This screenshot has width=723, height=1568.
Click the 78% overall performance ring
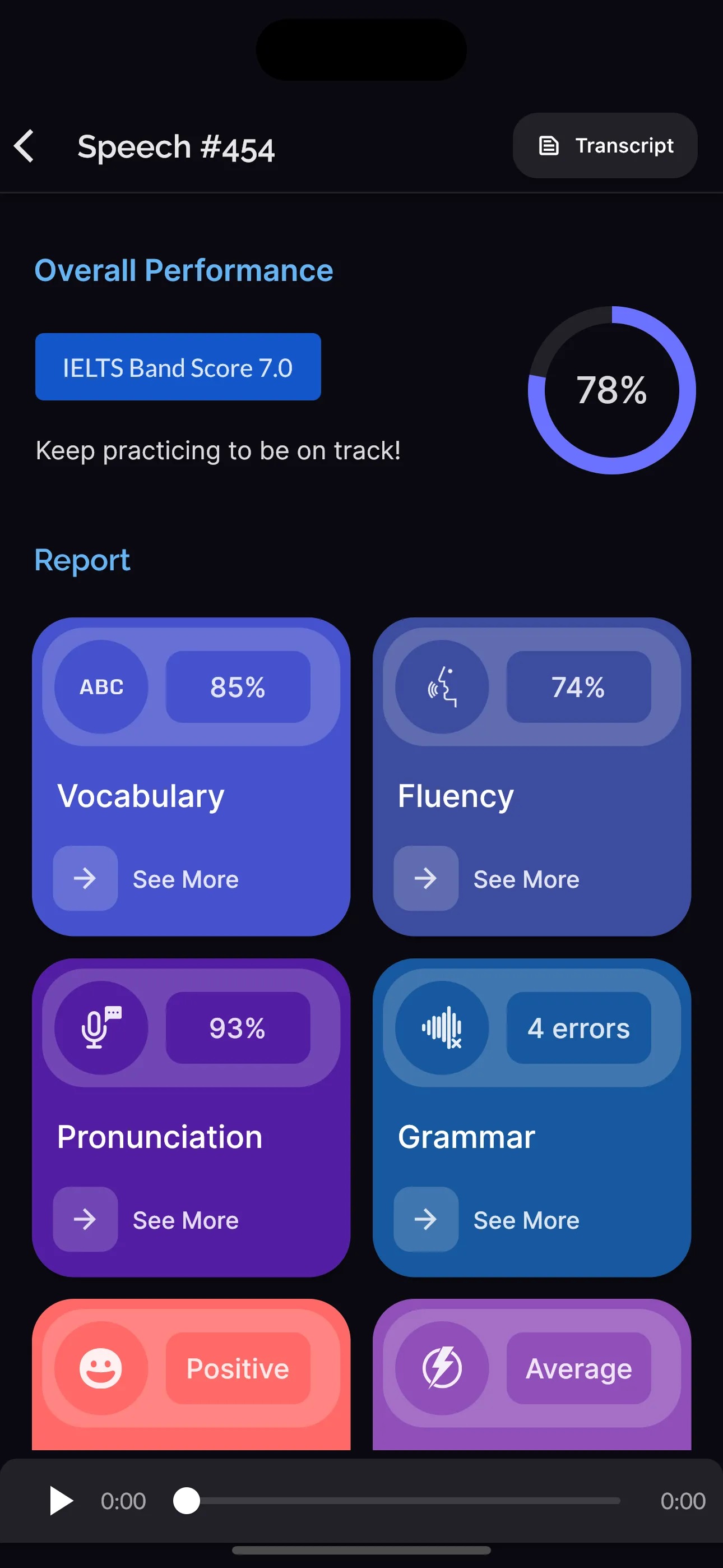point(612,391)
